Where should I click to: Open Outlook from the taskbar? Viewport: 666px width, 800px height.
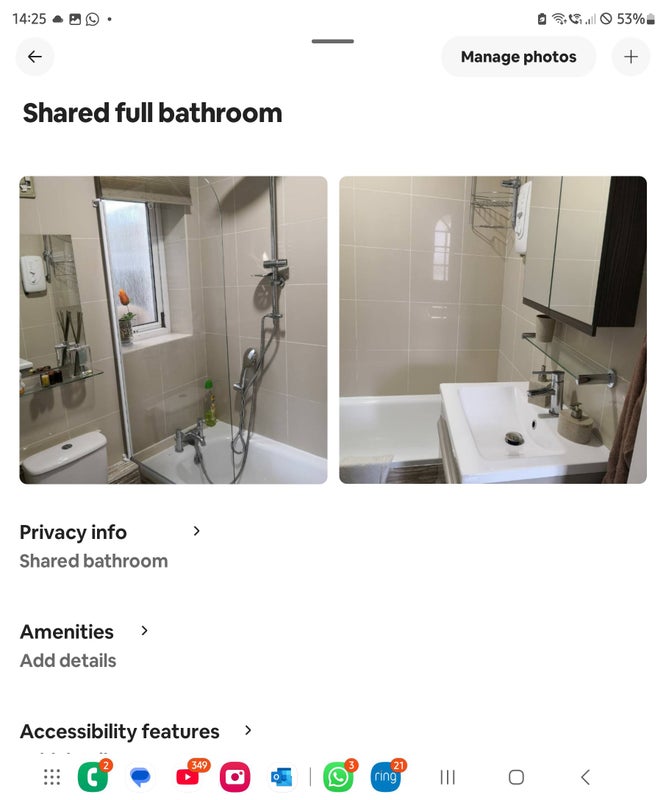281,777
